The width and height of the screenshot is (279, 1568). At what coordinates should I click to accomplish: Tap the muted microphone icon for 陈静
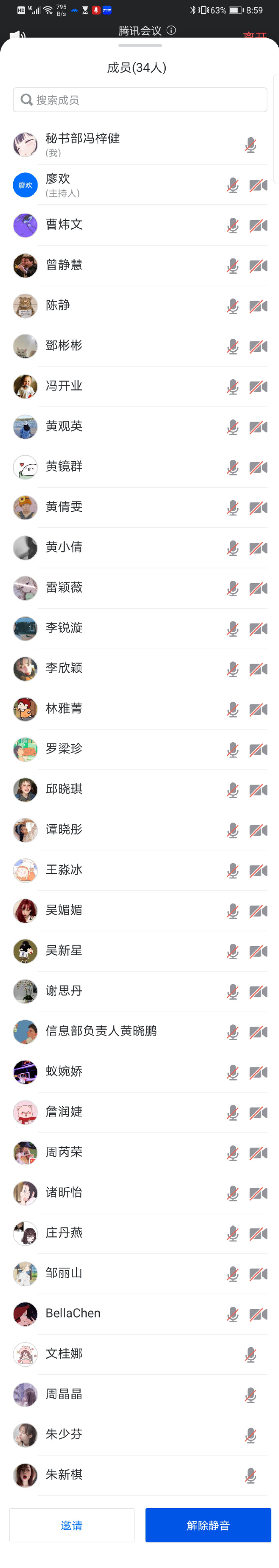coord(233,306)
